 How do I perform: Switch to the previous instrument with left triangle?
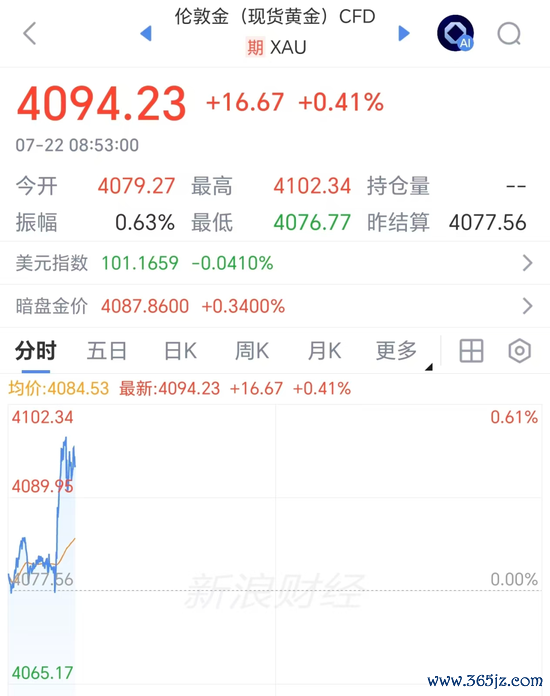(146, 33)
